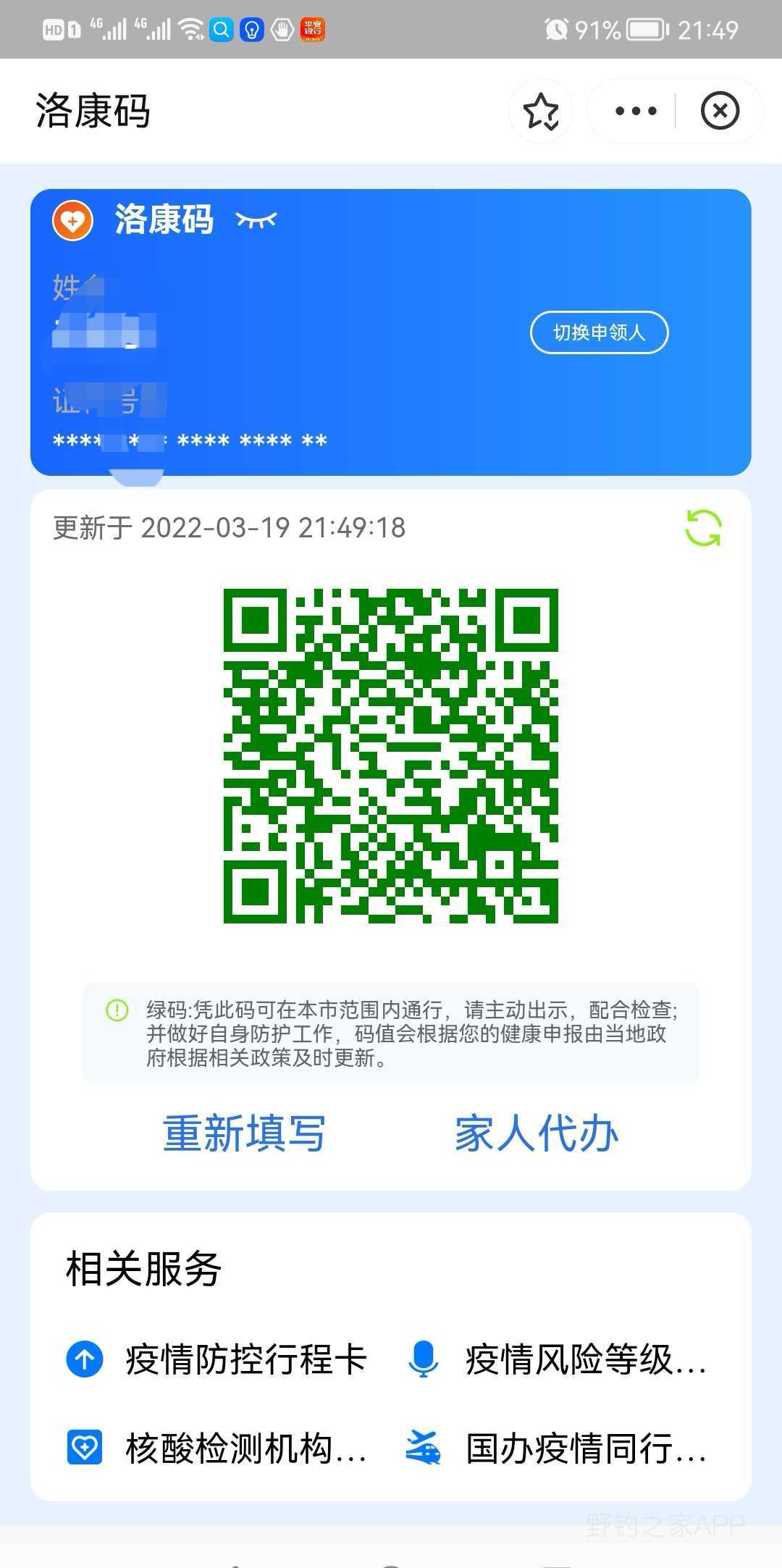
Task: Open 疫情防控行程卡 service
Action: 217,1359
